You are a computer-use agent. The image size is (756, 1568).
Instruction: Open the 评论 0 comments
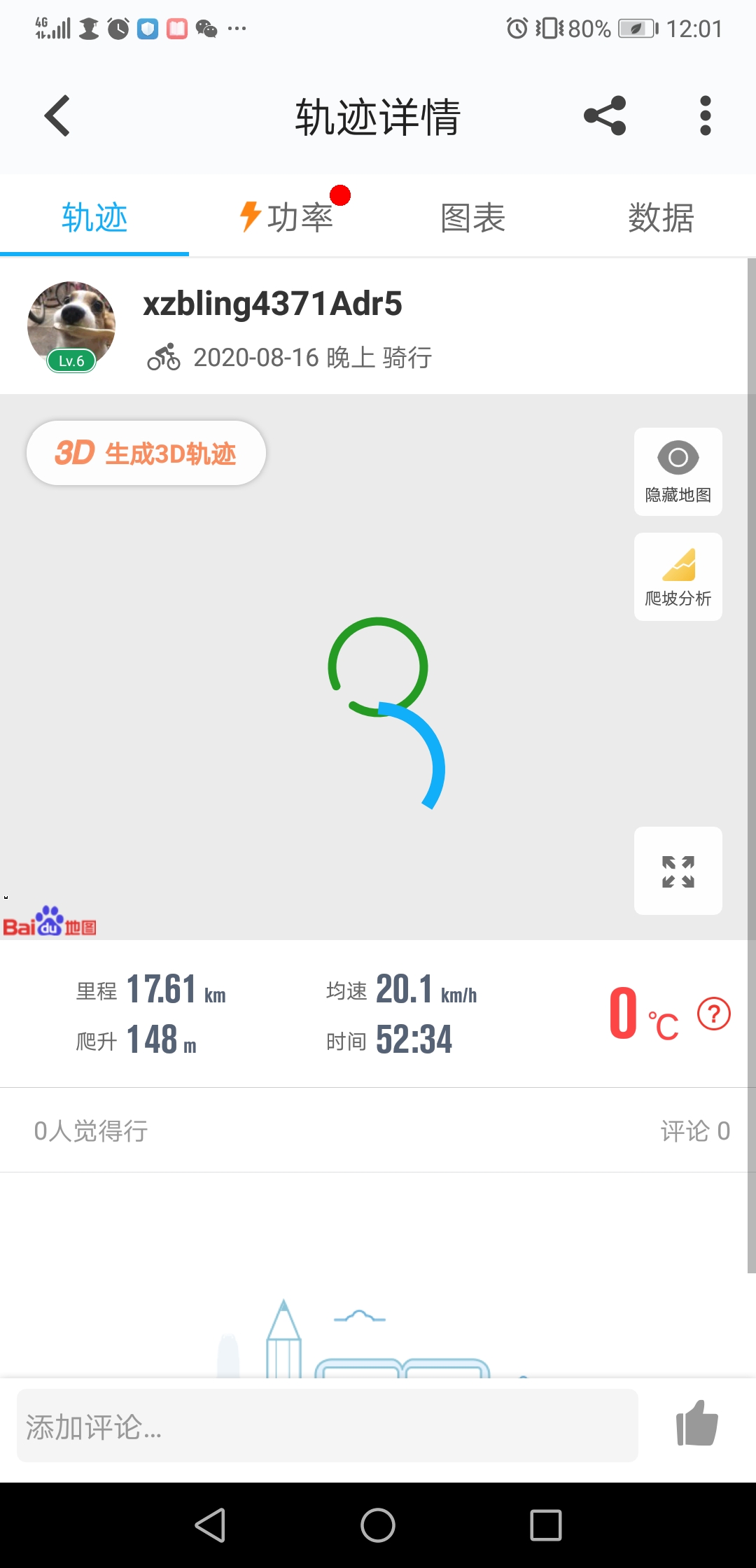click(694, 1130)
